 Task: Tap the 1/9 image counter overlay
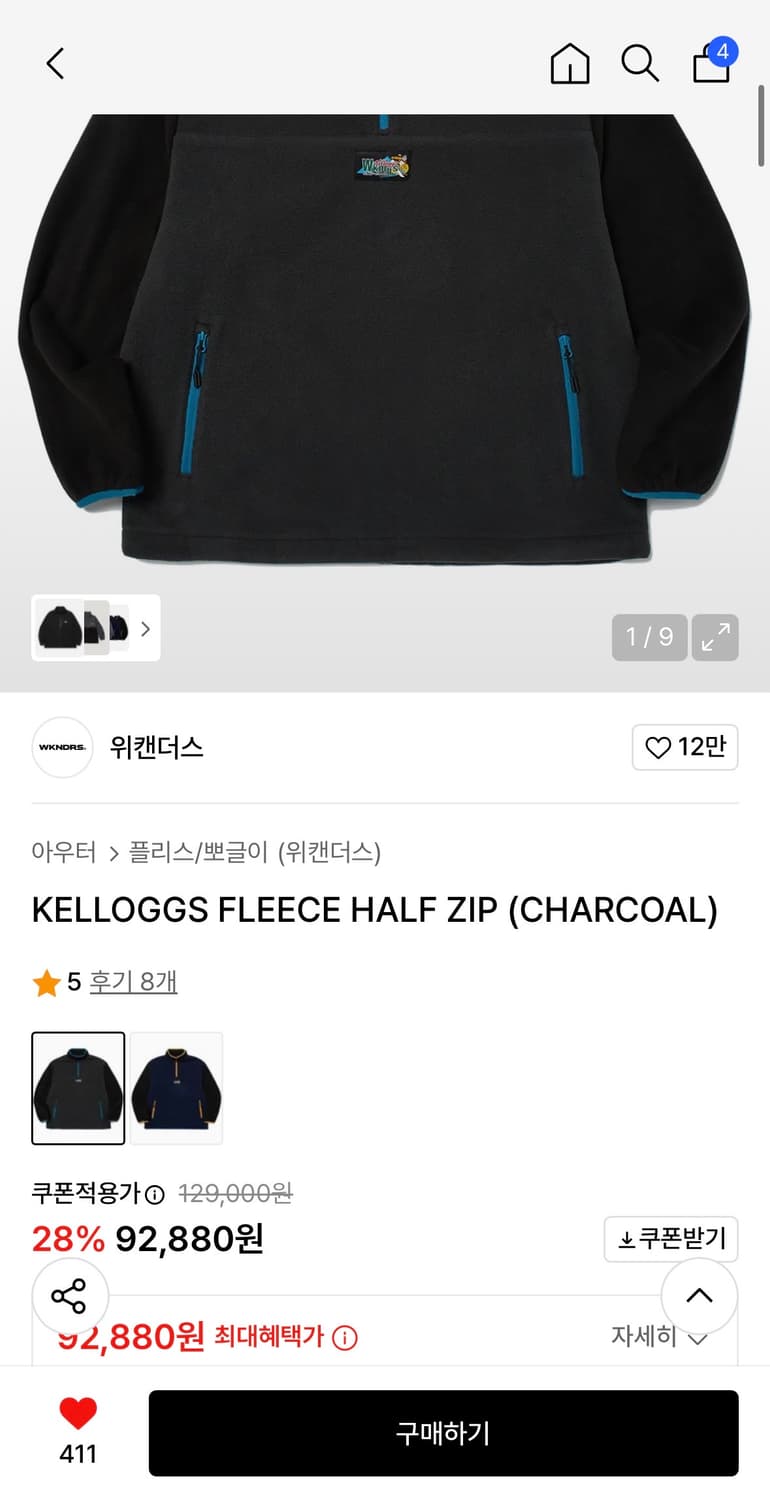[x=649, y=637]
